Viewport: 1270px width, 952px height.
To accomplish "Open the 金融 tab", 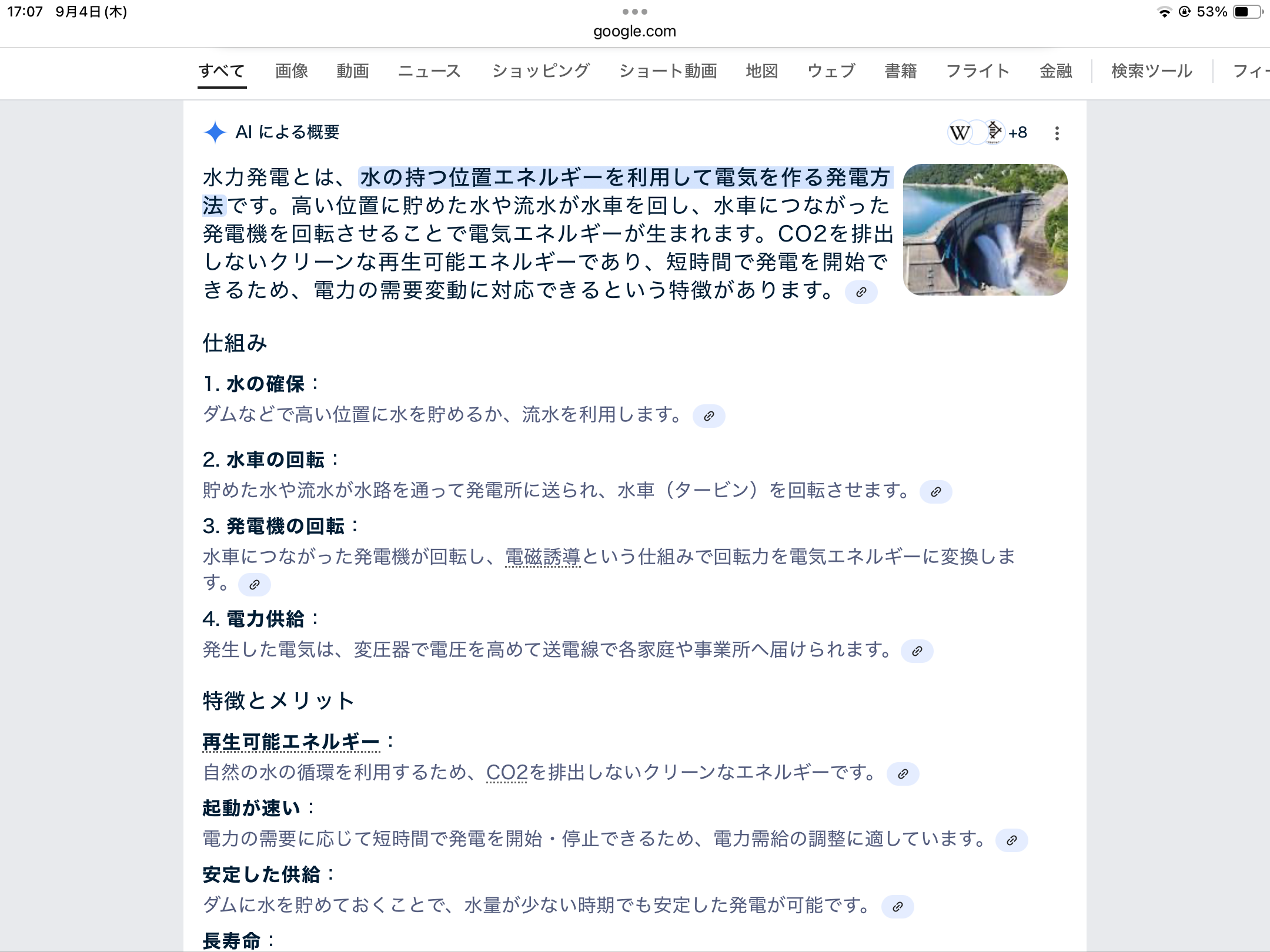I will coord(1056,71).
